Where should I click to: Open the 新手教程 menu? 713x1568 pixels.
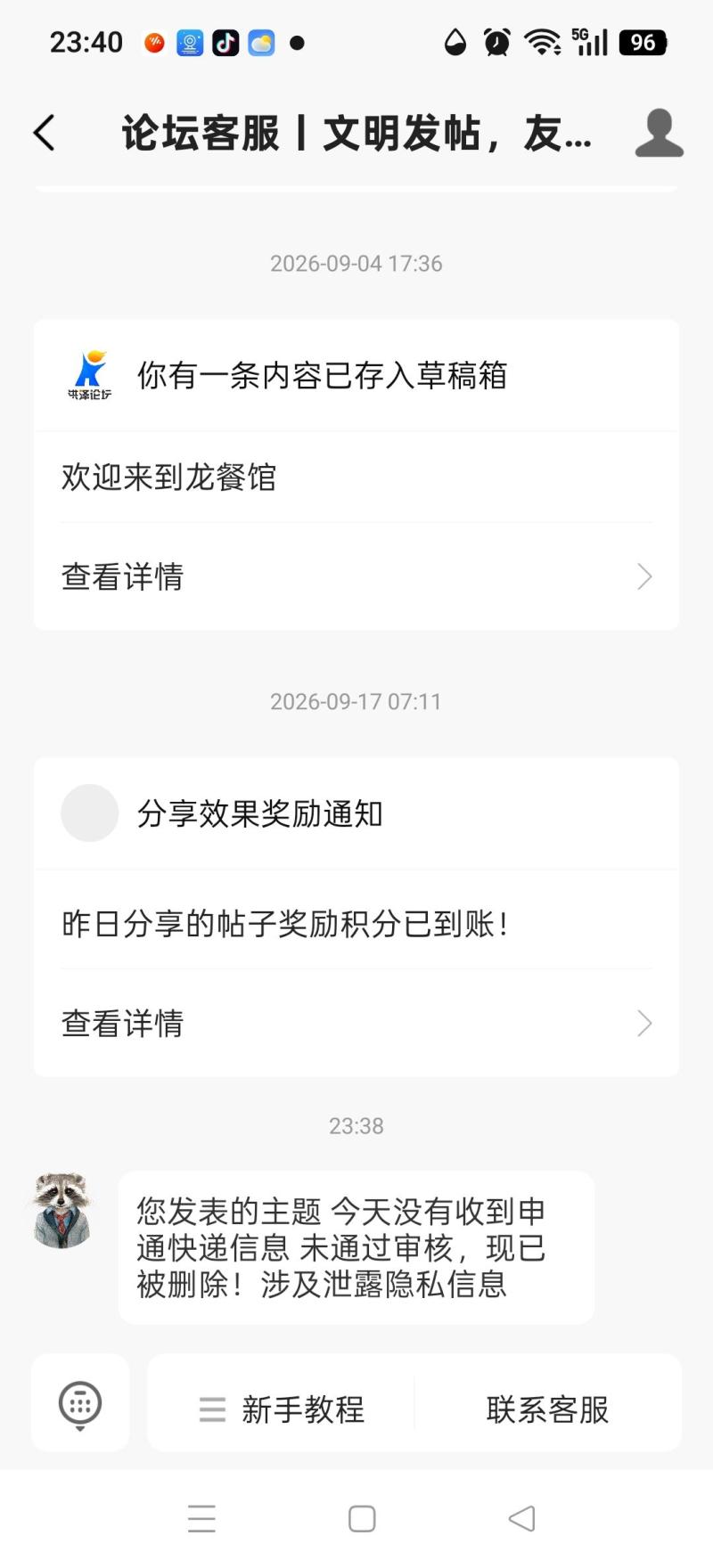(x=282, y=1409)
